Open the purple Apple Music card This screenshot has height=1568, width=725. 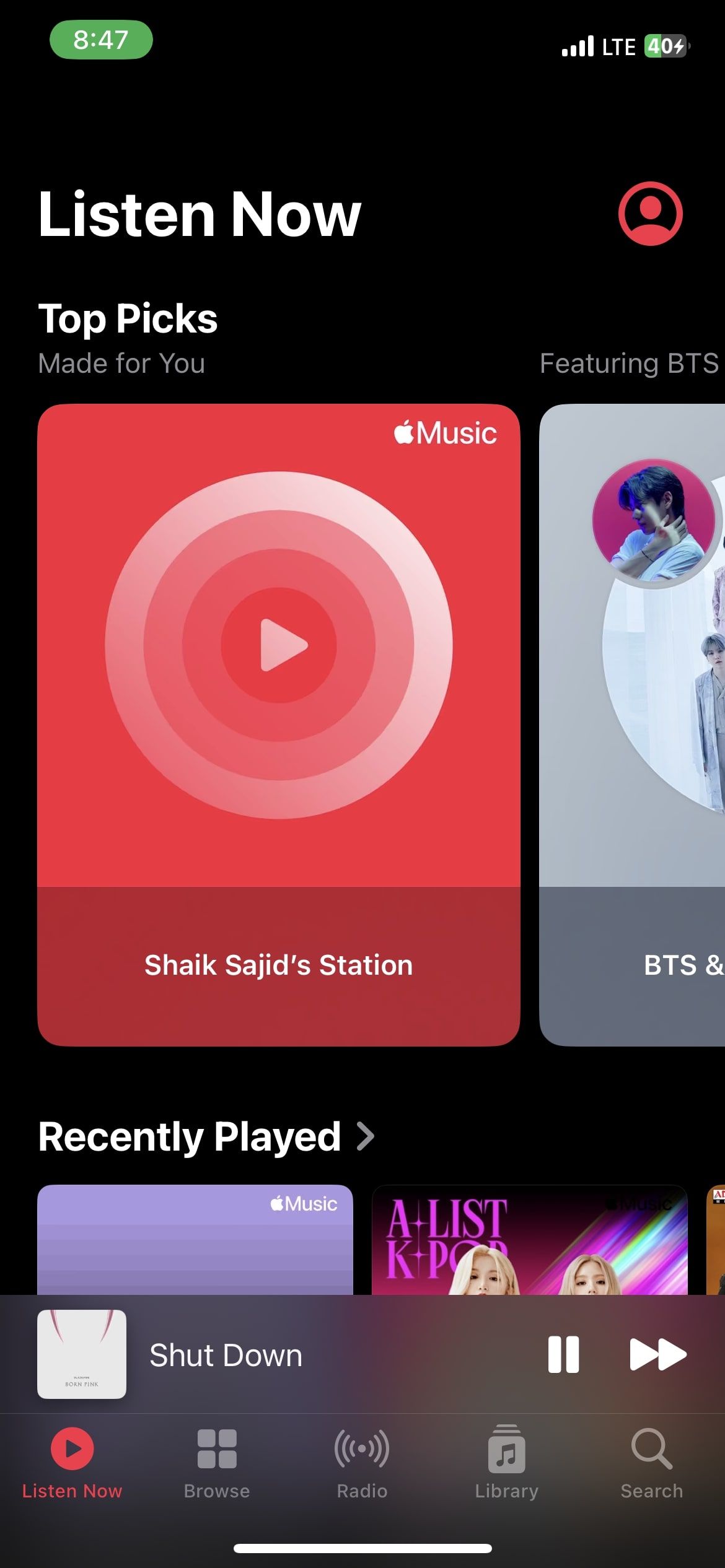[x=195, y=1240]
